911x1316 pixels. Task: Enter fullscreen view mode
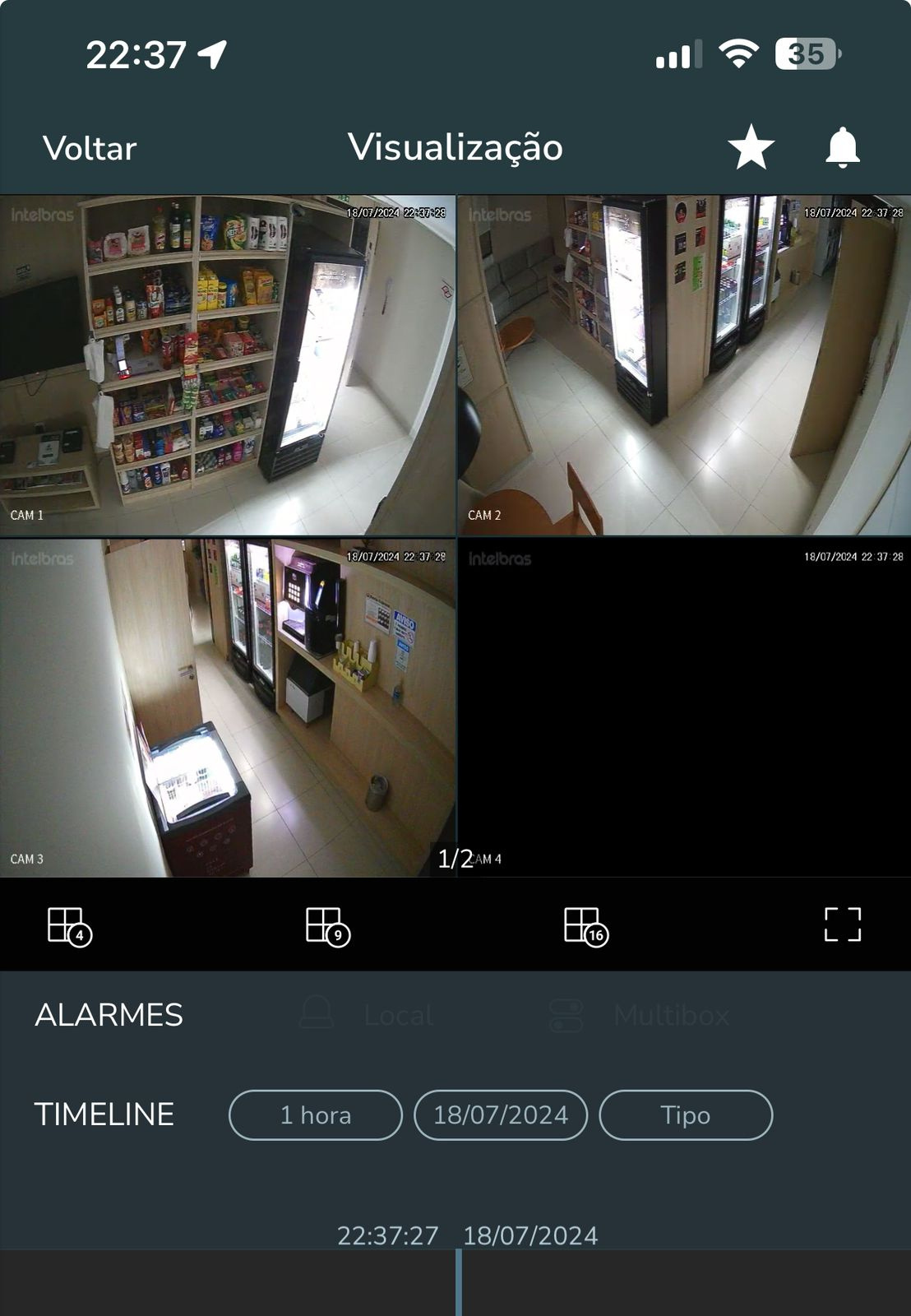(843, 924)
